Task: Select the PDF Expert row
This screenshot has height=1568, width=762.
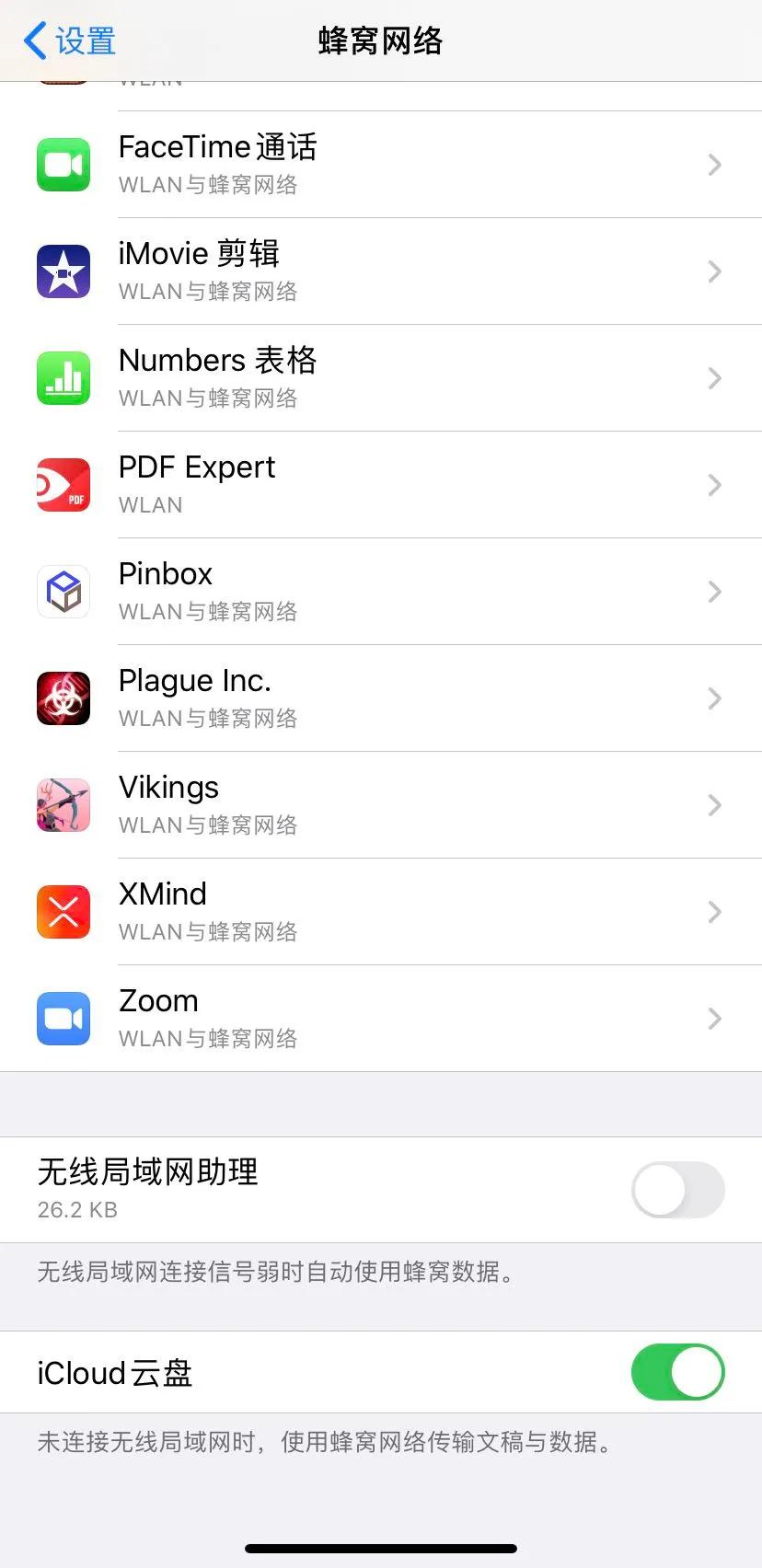Action: click(381, 485)
